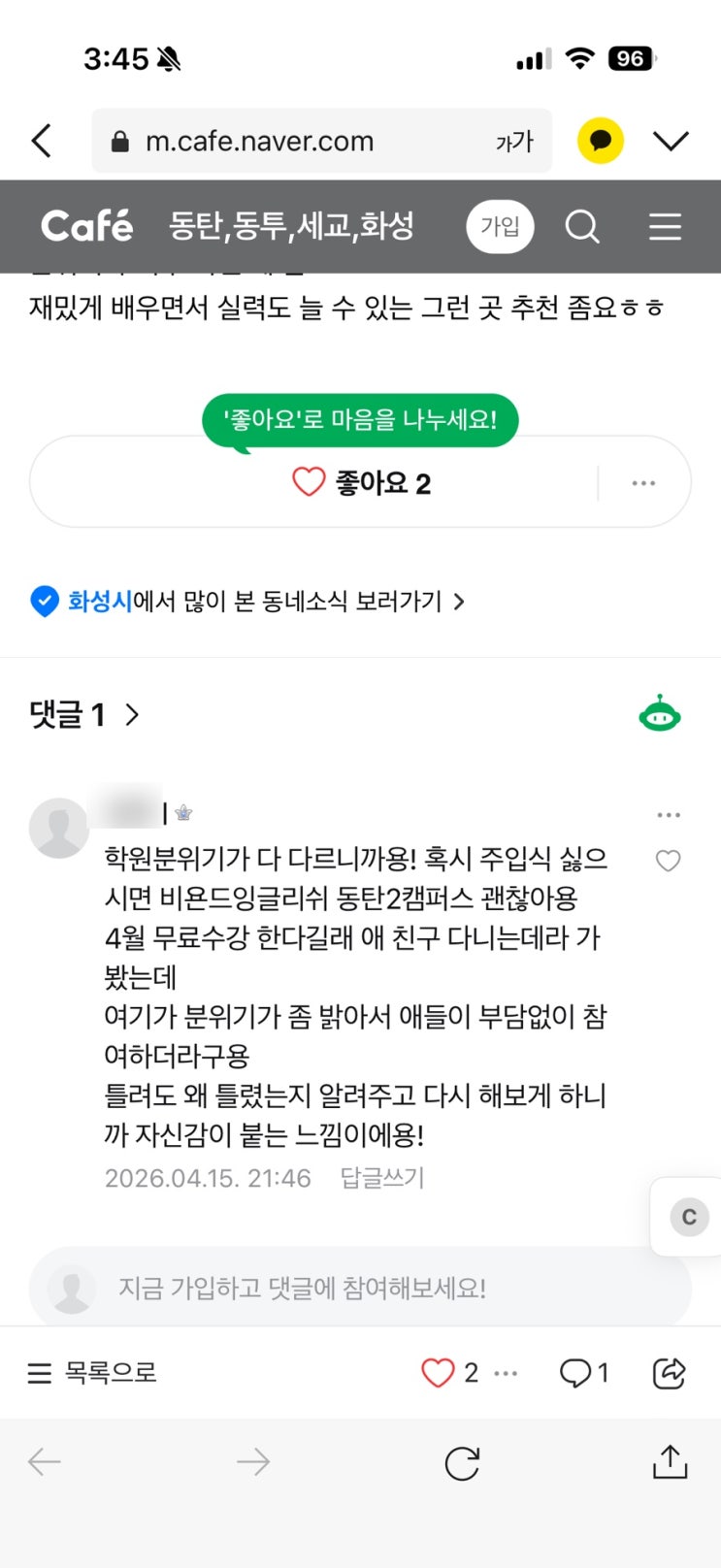Image resolution: width=721 pixels, height=1568 pixels.
Task: Join the cafe with 가입 button
Action: click(500, 226)
